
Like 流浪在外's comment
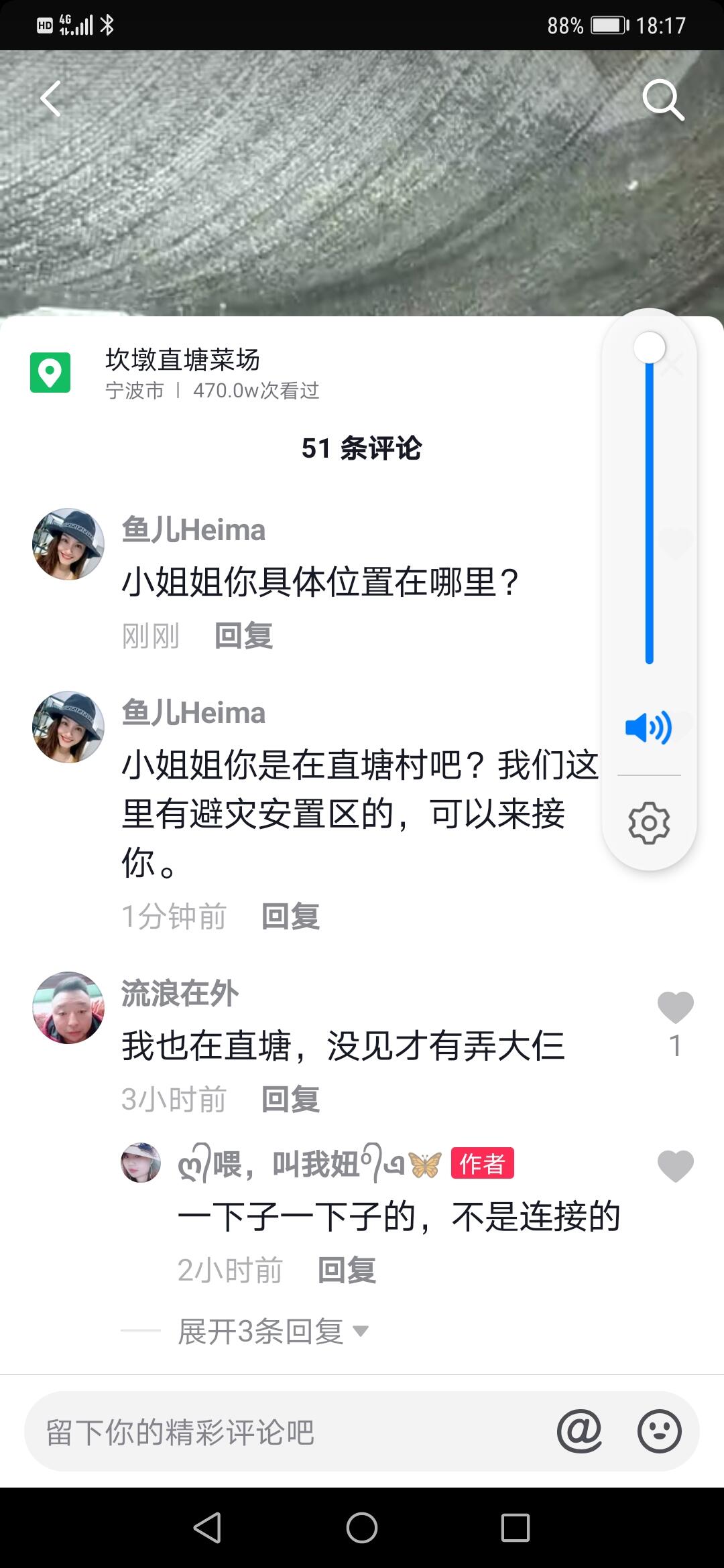pos(675,1008)
